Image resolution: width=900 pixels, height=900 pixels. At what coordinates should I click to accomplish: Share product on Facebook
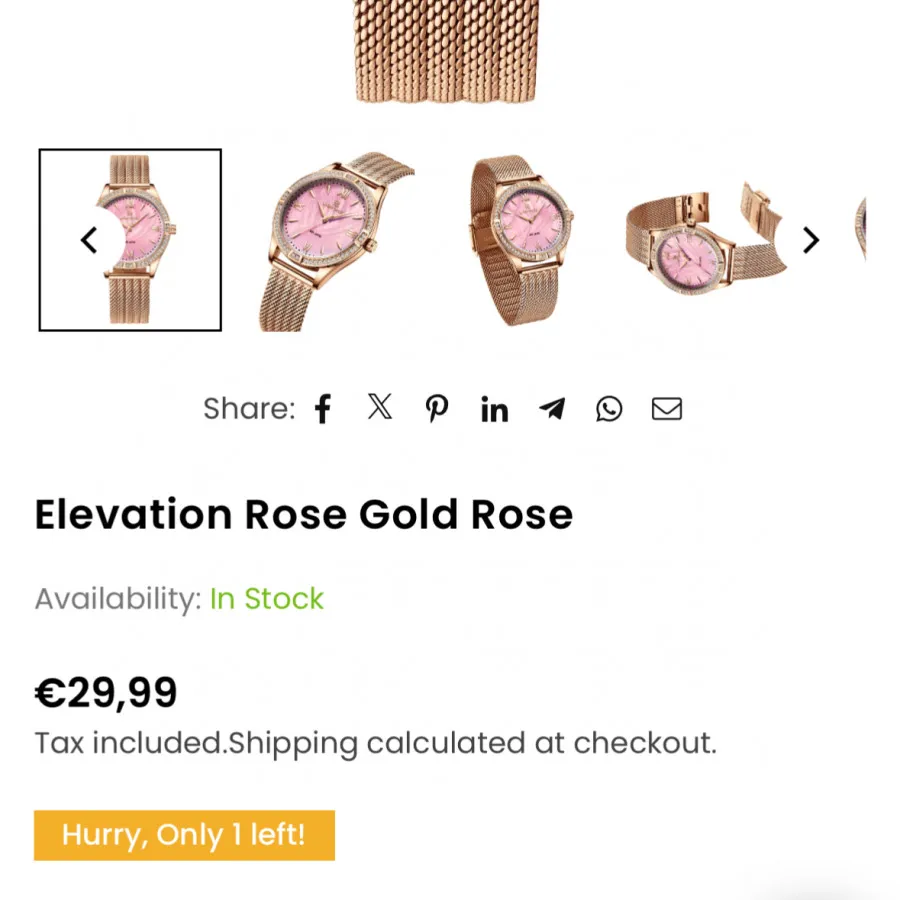tap(322, 409)
